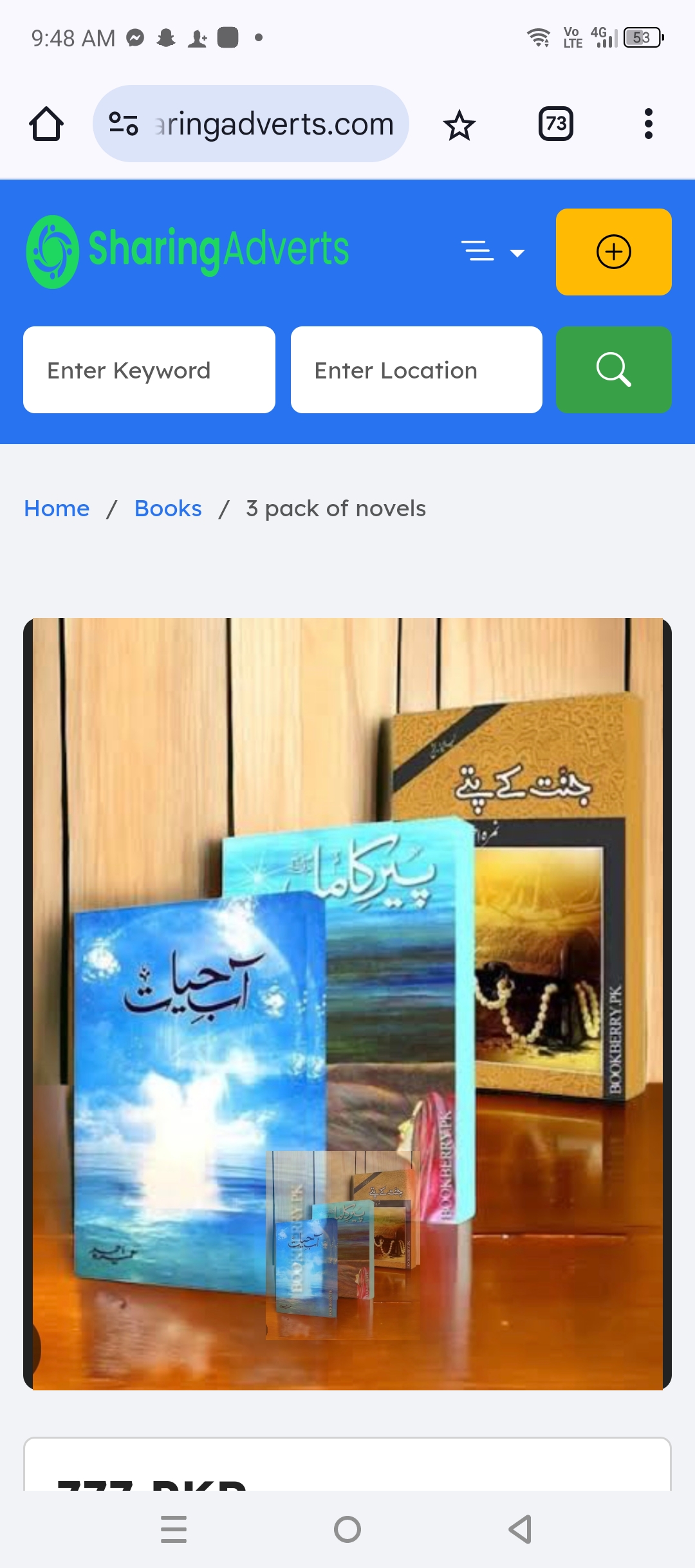Go to the SharingAdverts homepage via the logo
The width and height of the screenshot is (695, 1568).
tap(188, 251)
